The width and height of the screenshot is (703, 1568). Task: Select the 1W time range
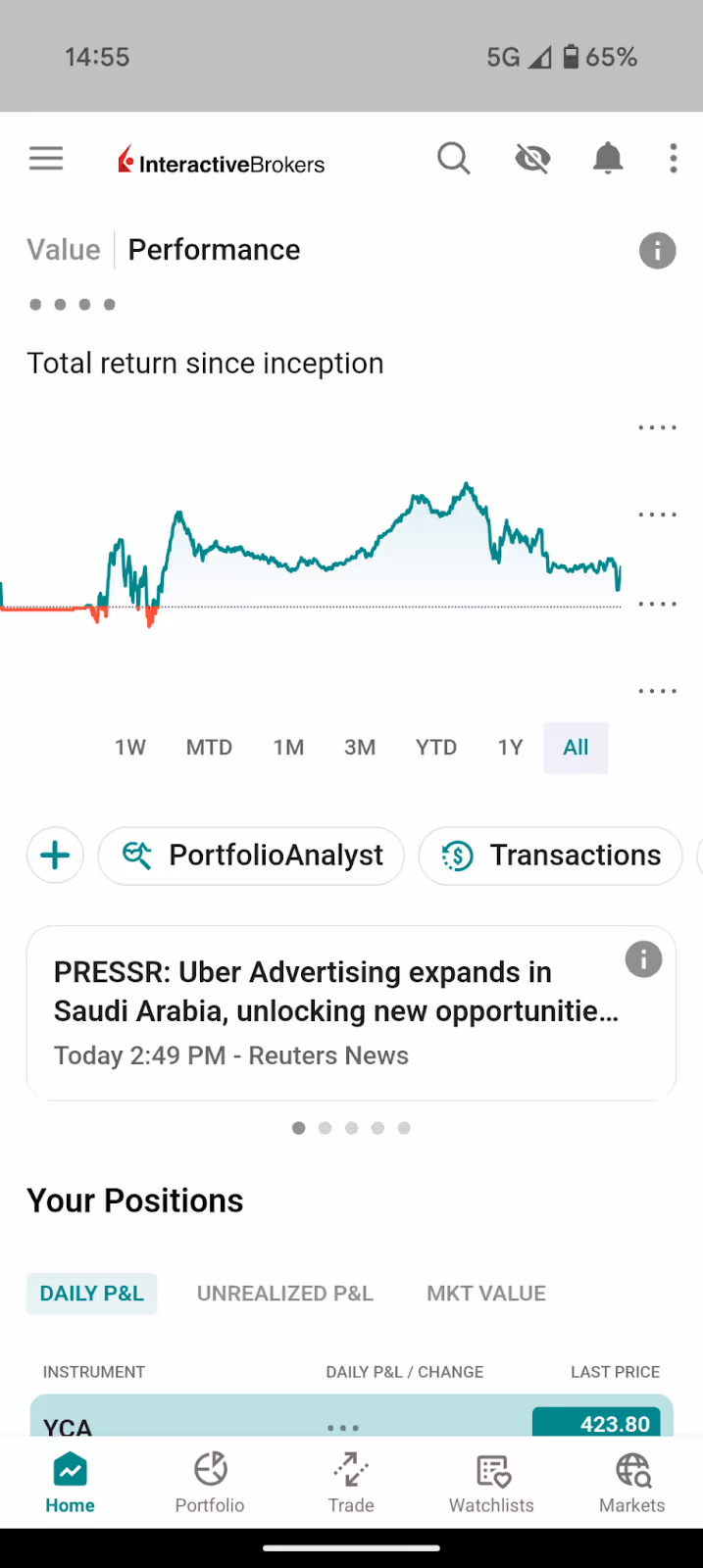pyautogui.click(x=130, y=748)
